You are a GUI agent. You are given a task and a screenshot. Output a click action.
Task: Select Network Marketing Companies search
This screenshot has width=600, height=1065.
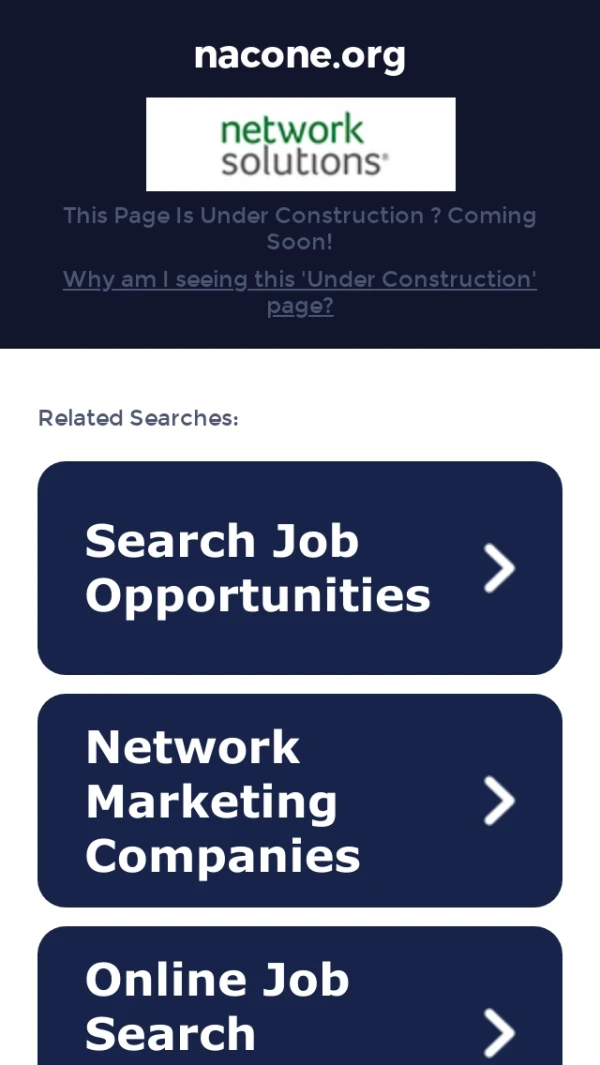(299, 801)
